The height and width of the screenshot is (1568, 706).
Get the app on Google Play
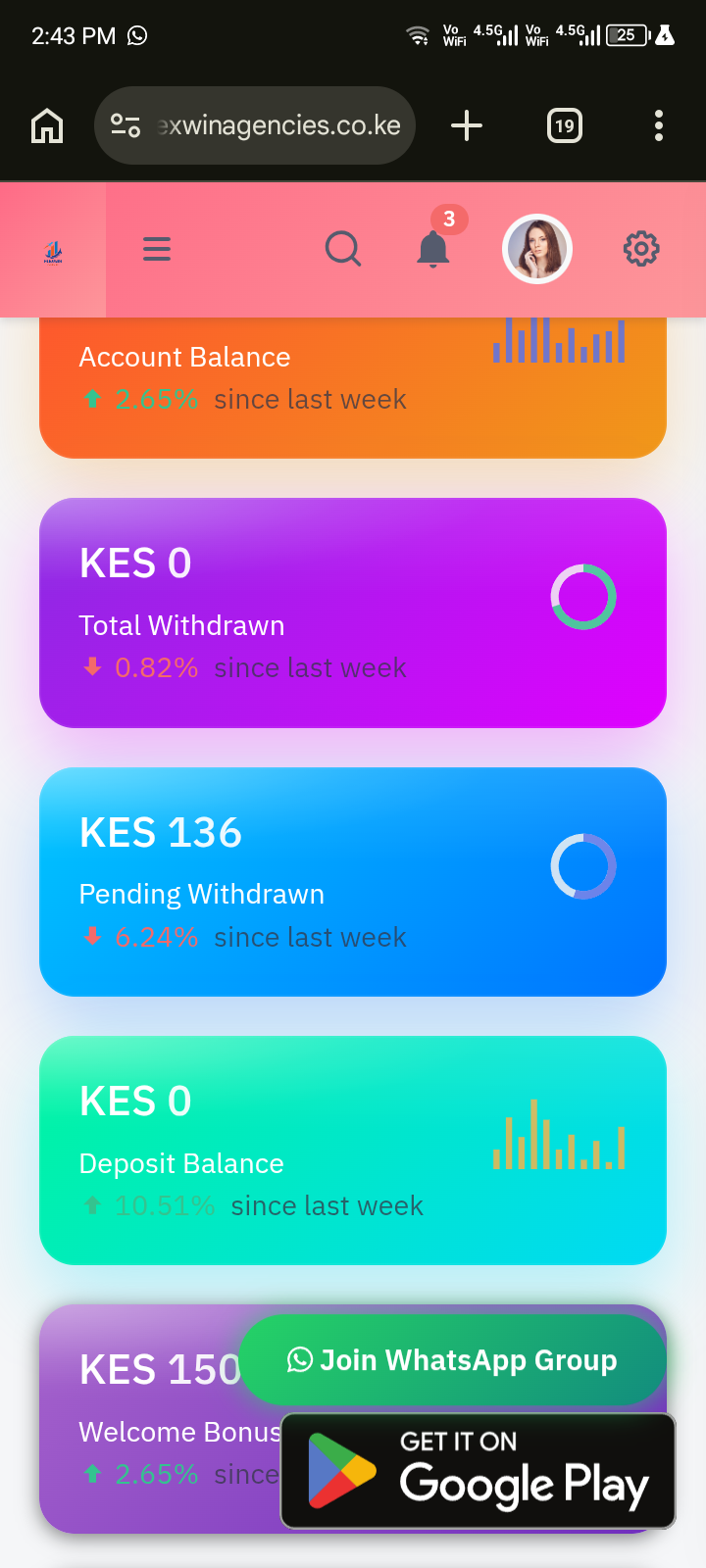click(x=478, y=1471)
